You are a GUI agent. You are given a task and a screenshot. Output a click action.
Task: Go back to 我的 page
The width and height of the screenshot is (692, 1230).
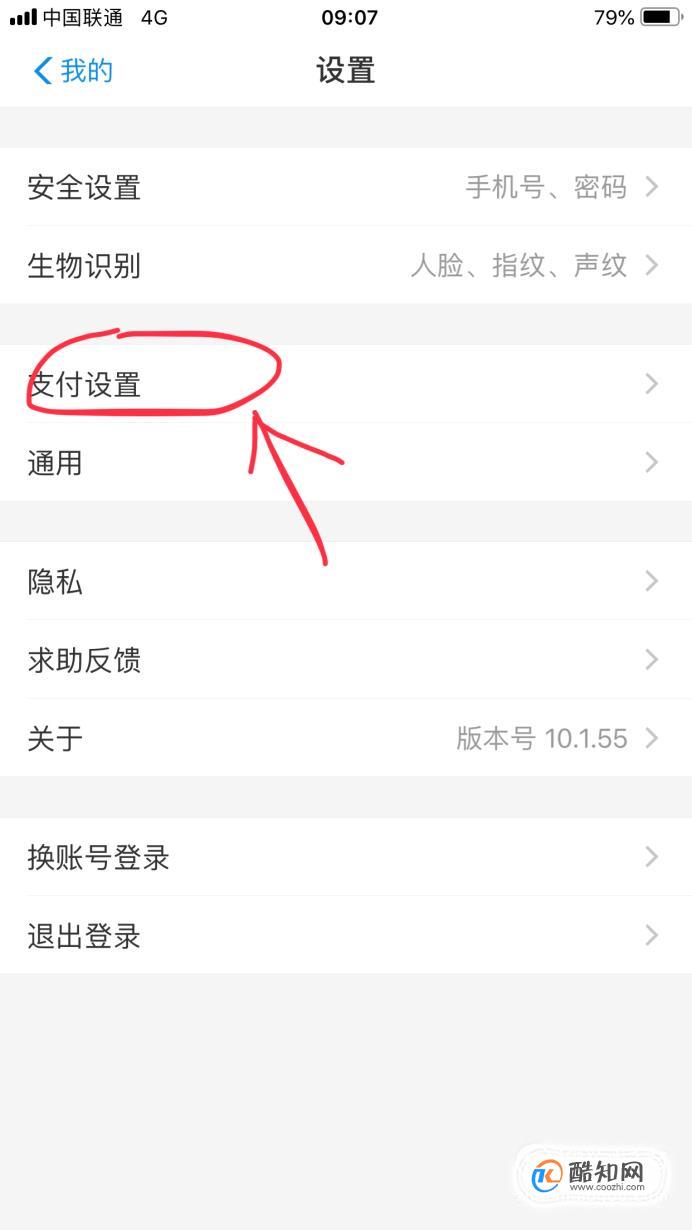(73, 71)
